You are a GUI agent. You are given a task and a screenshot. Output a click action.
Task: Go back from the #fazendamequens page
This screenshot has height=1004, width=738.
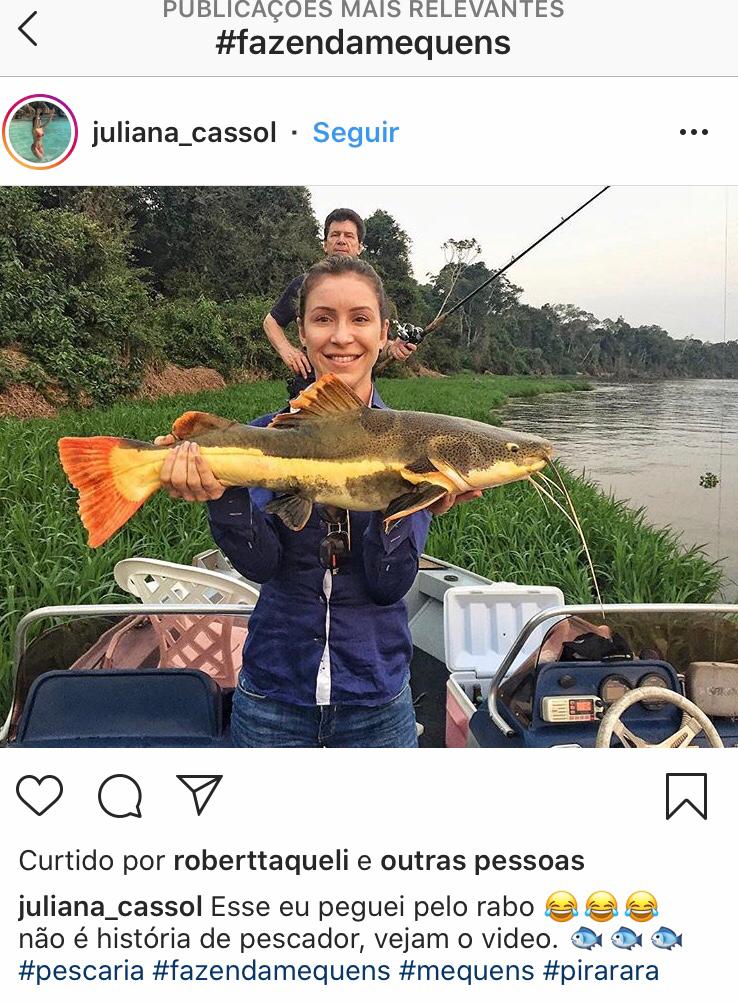tap(28, 29)
